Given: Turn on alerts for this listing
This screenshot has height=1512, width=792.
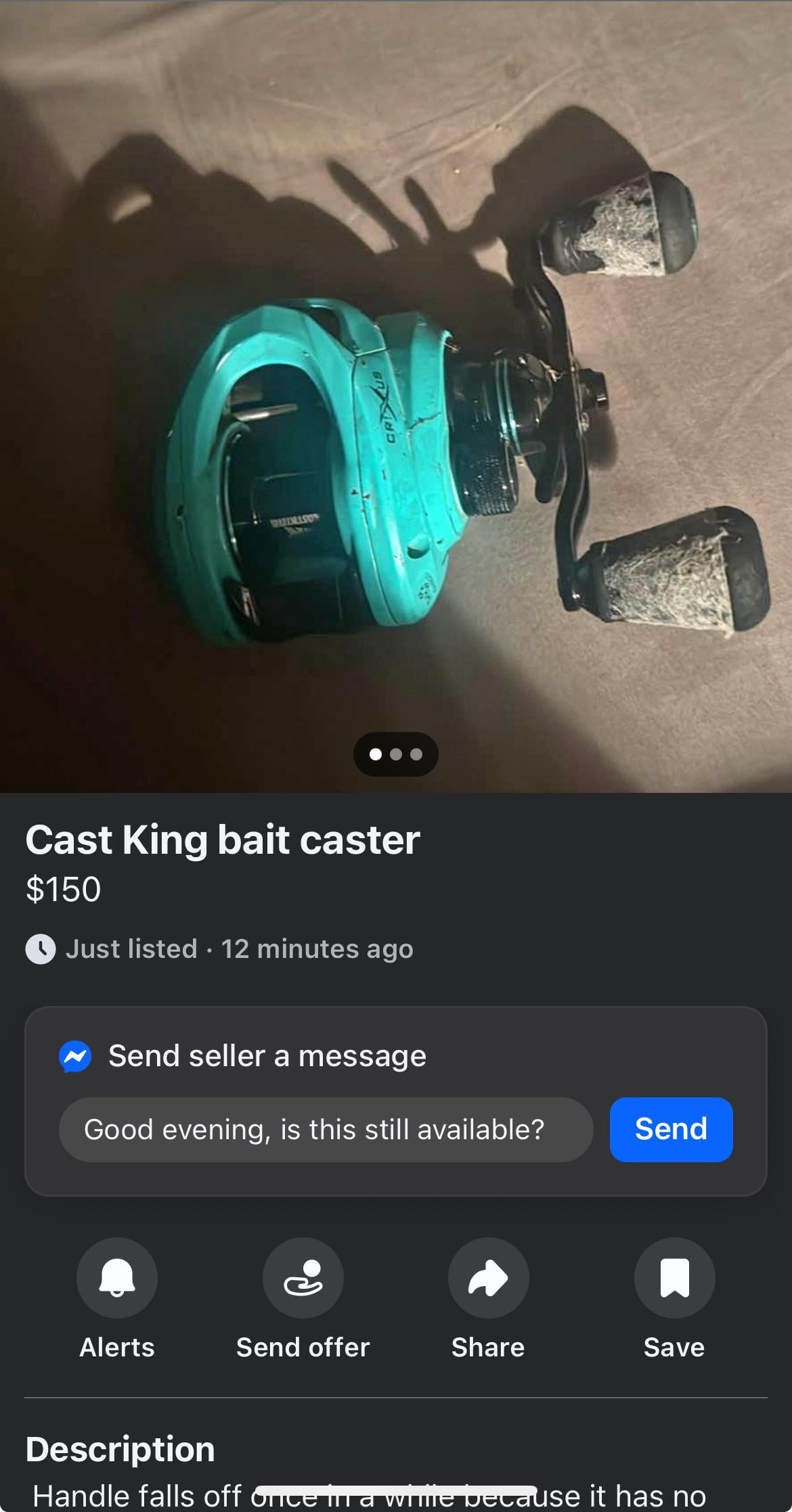Looking at the screenshot, I should pos(117,1277).
